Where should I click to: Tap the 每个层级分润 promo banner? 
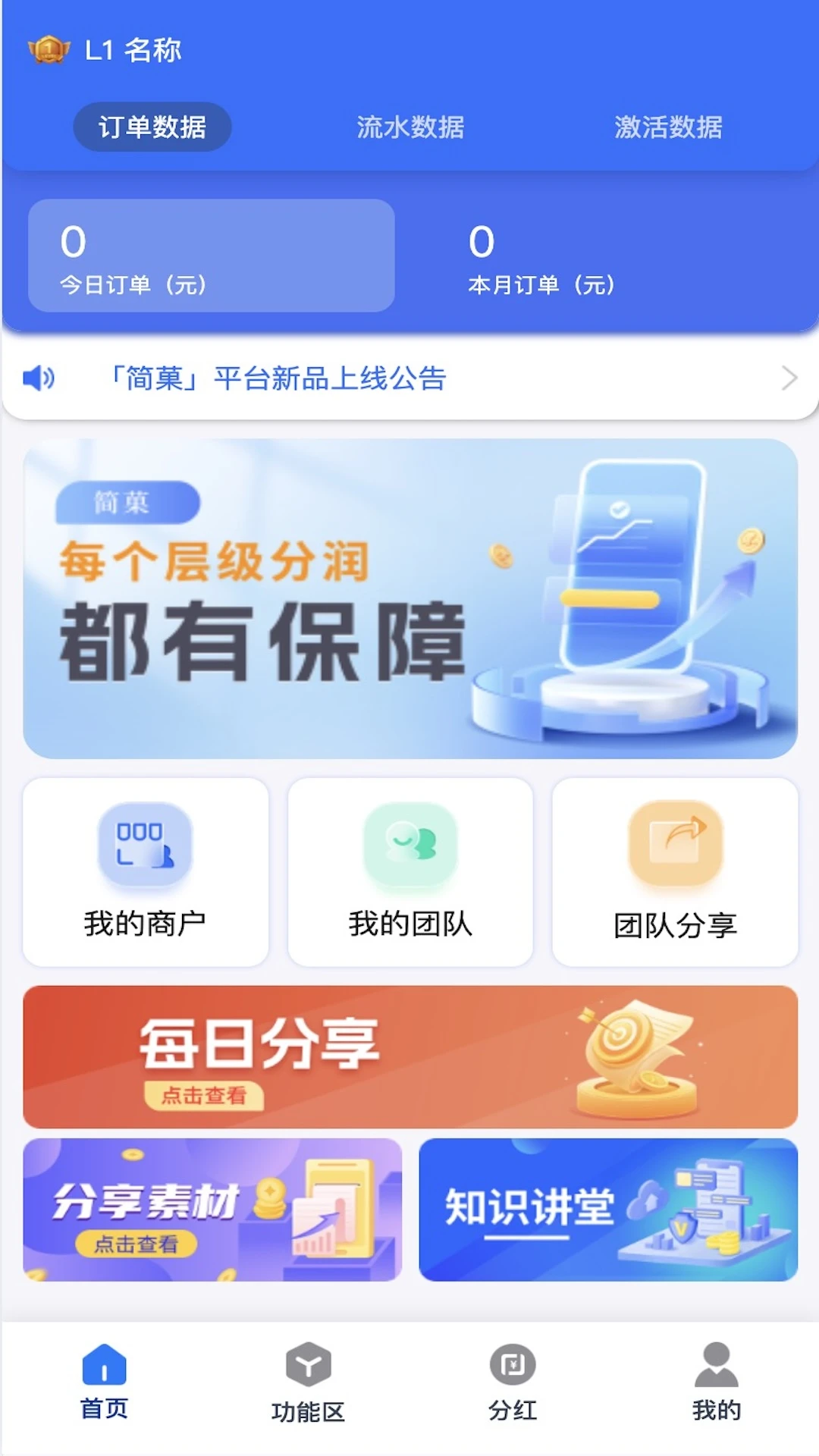click(409, 599)
